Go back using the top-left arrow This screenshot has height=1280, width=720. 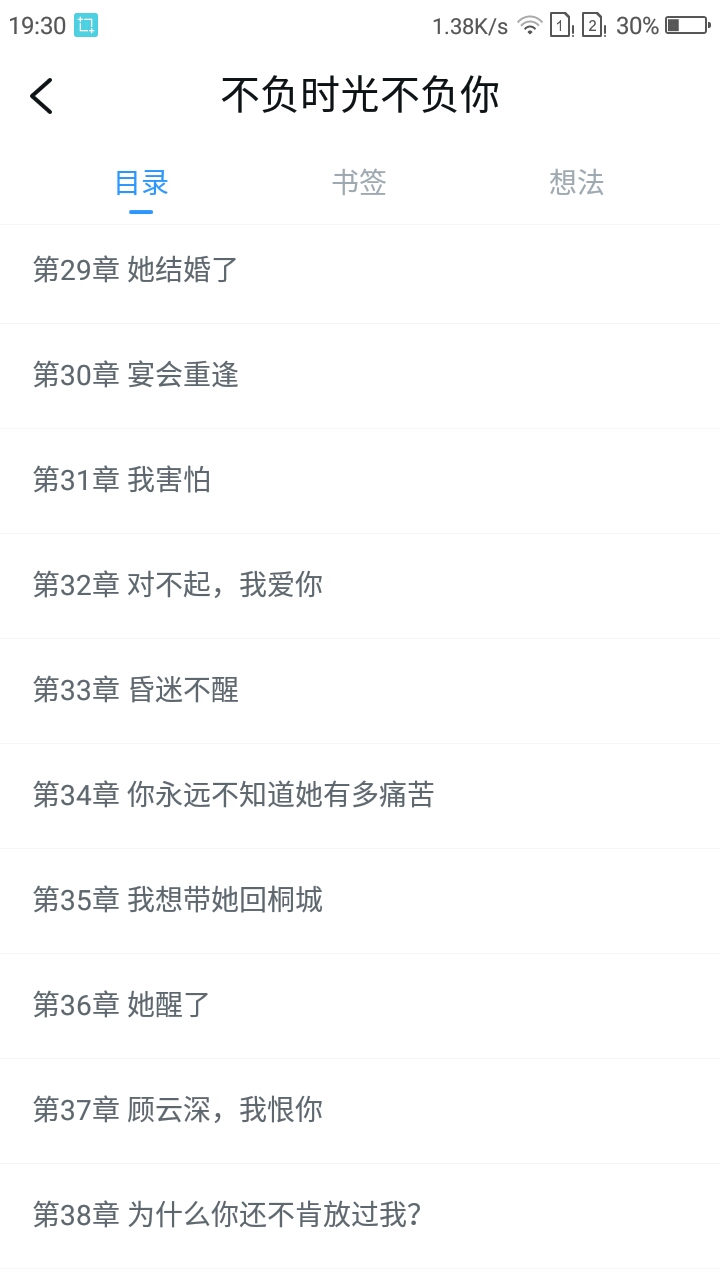click(41, 96)
